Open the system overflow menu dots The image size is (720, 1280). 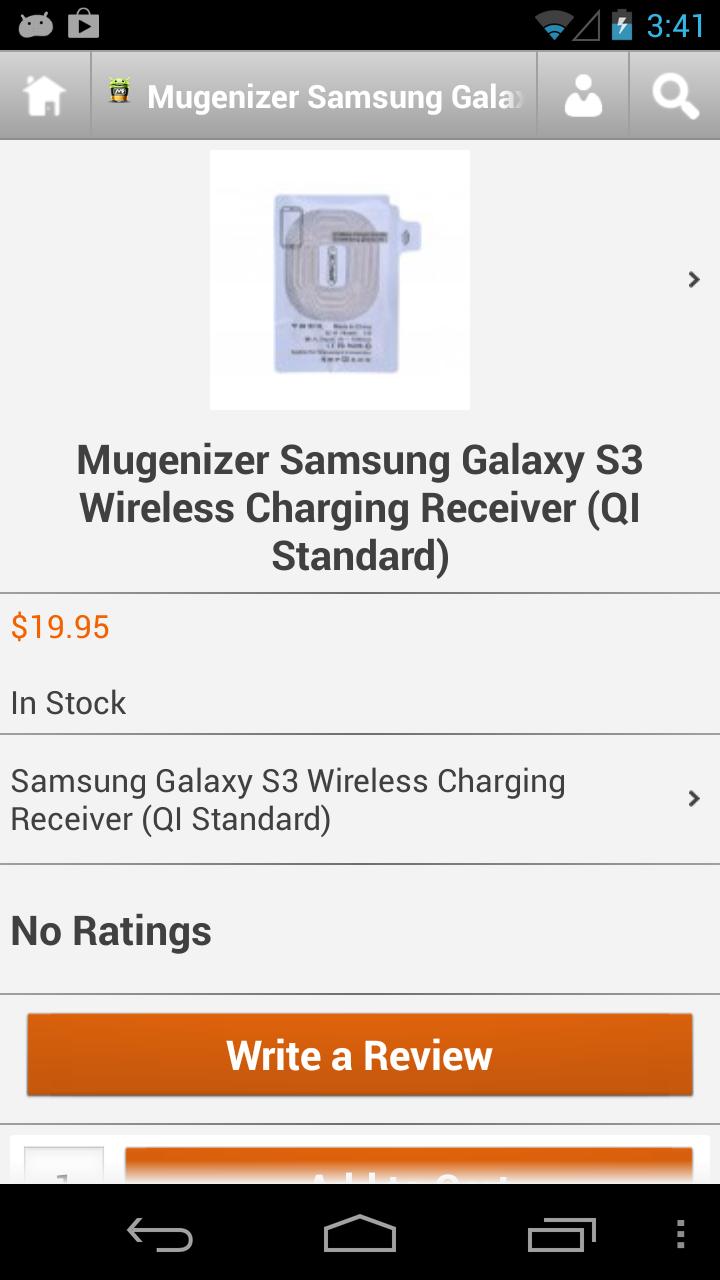680,1234
